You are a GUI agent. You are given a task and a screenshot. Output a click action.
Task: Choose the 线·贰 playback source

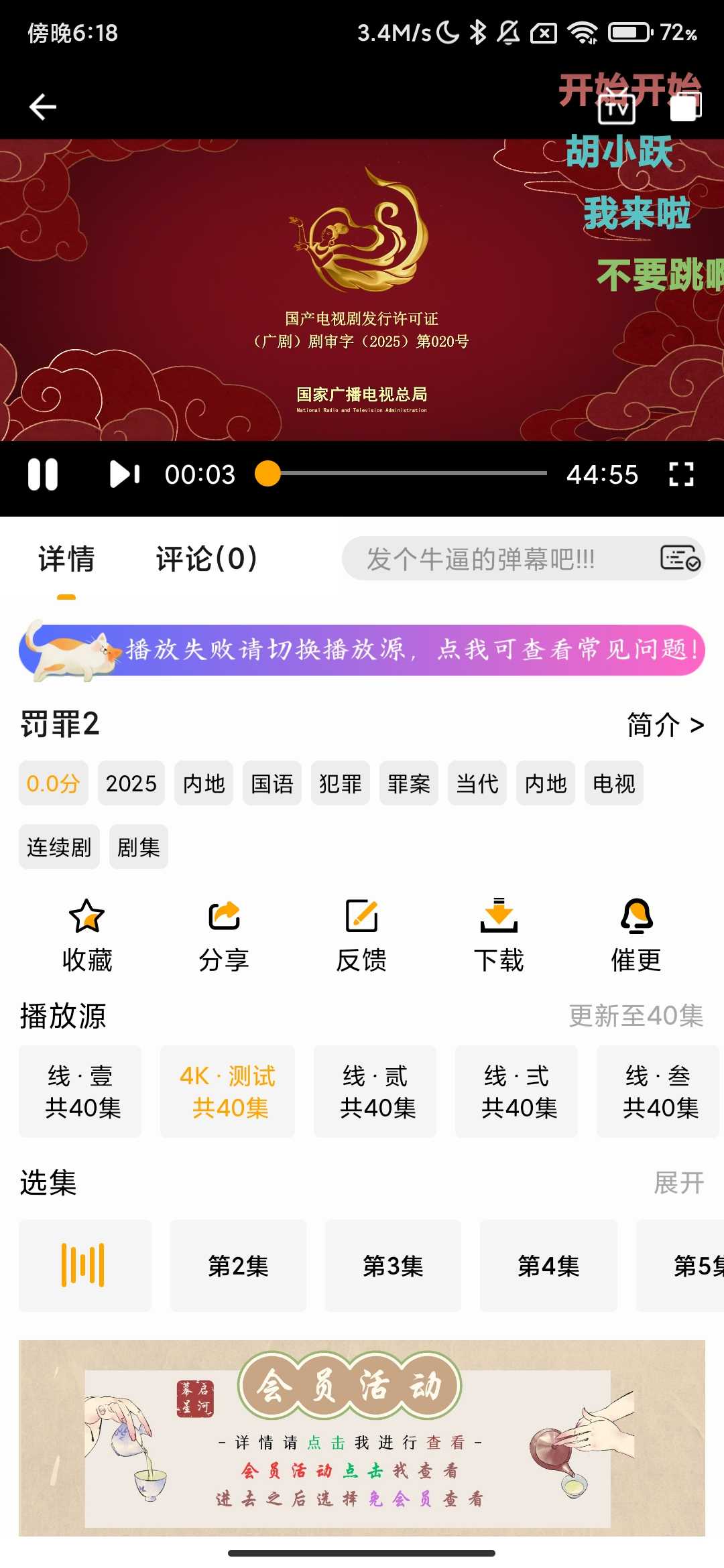(375, 1092)
